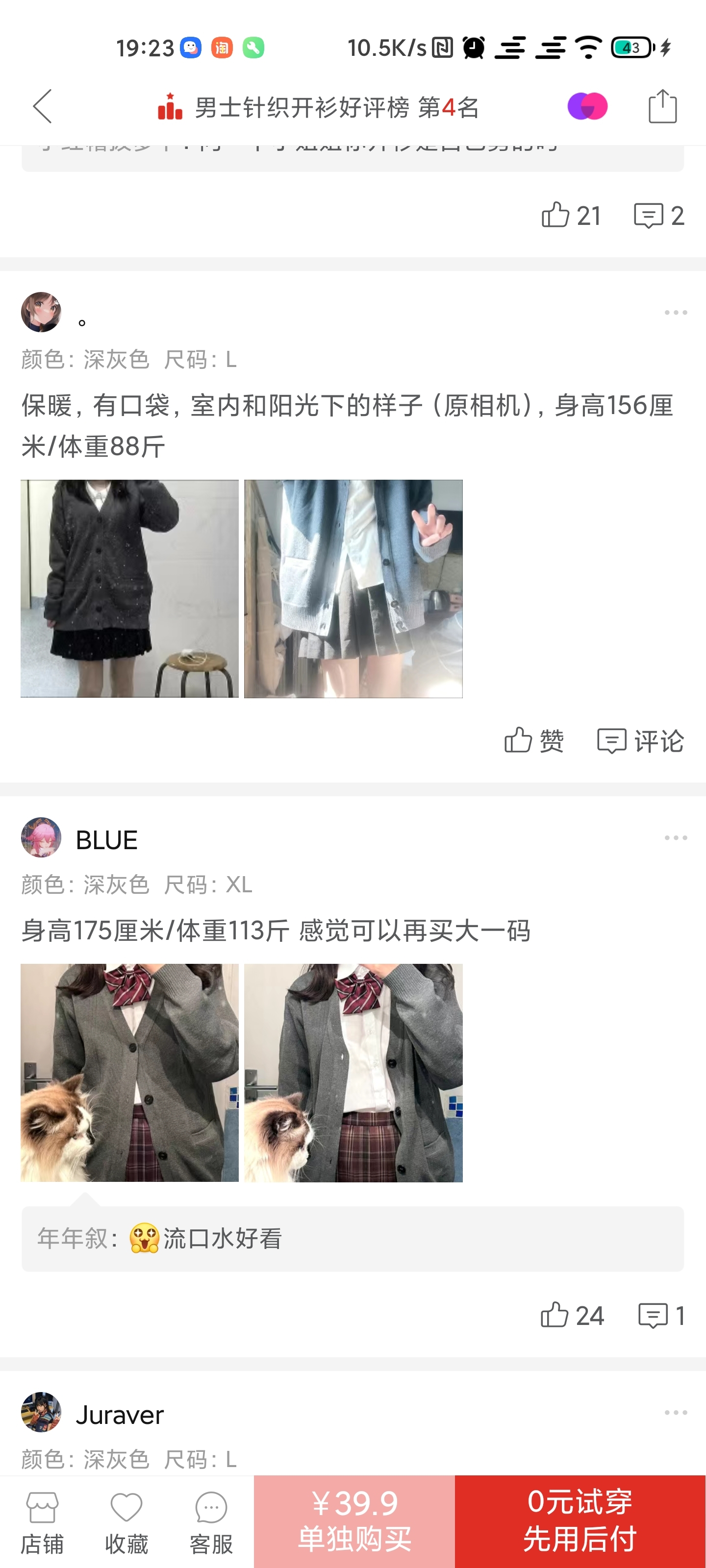Viewport: 706px width, 1568px height.
Task: Like BLUE's review with 24 likes
Action: (x=571, y=1315)
